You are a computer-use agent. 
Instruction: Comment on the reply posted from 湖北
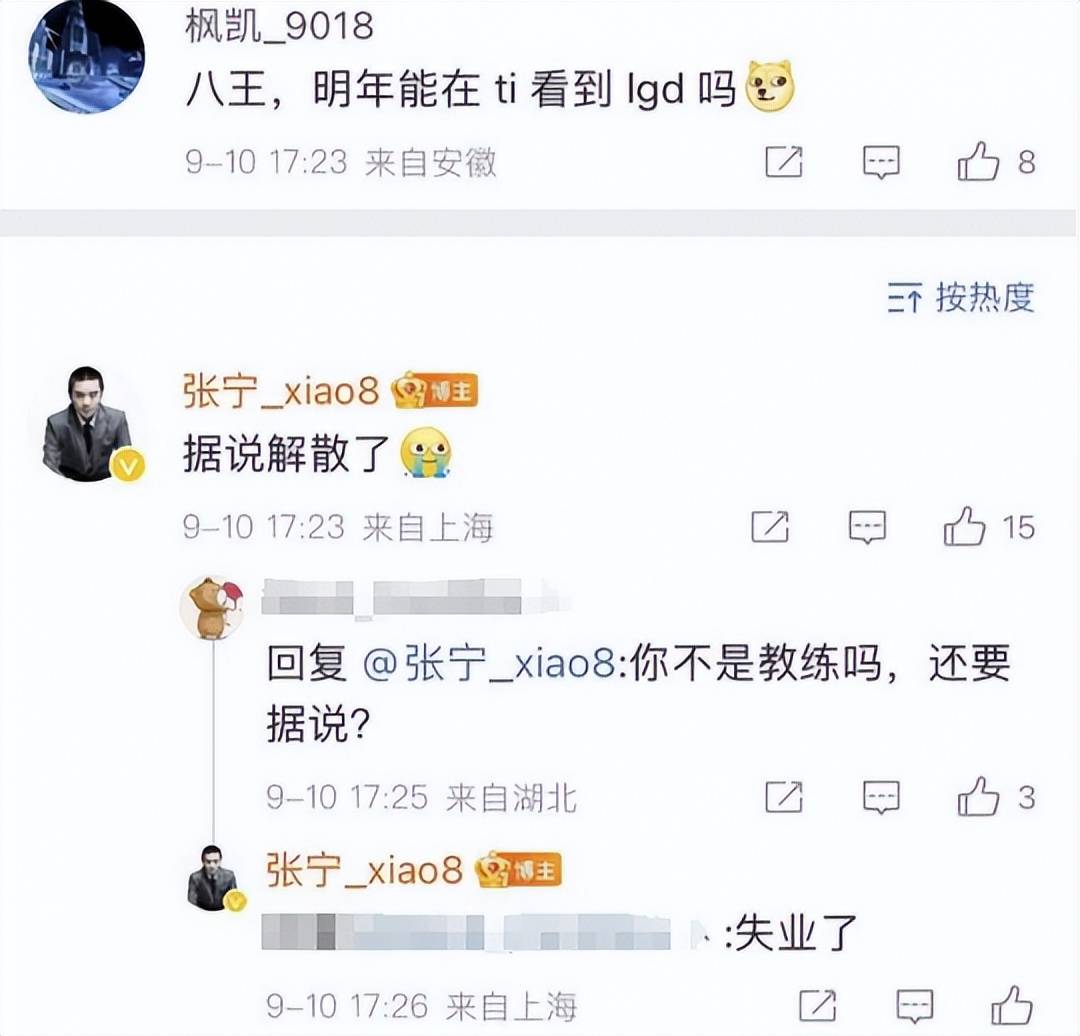881,797
